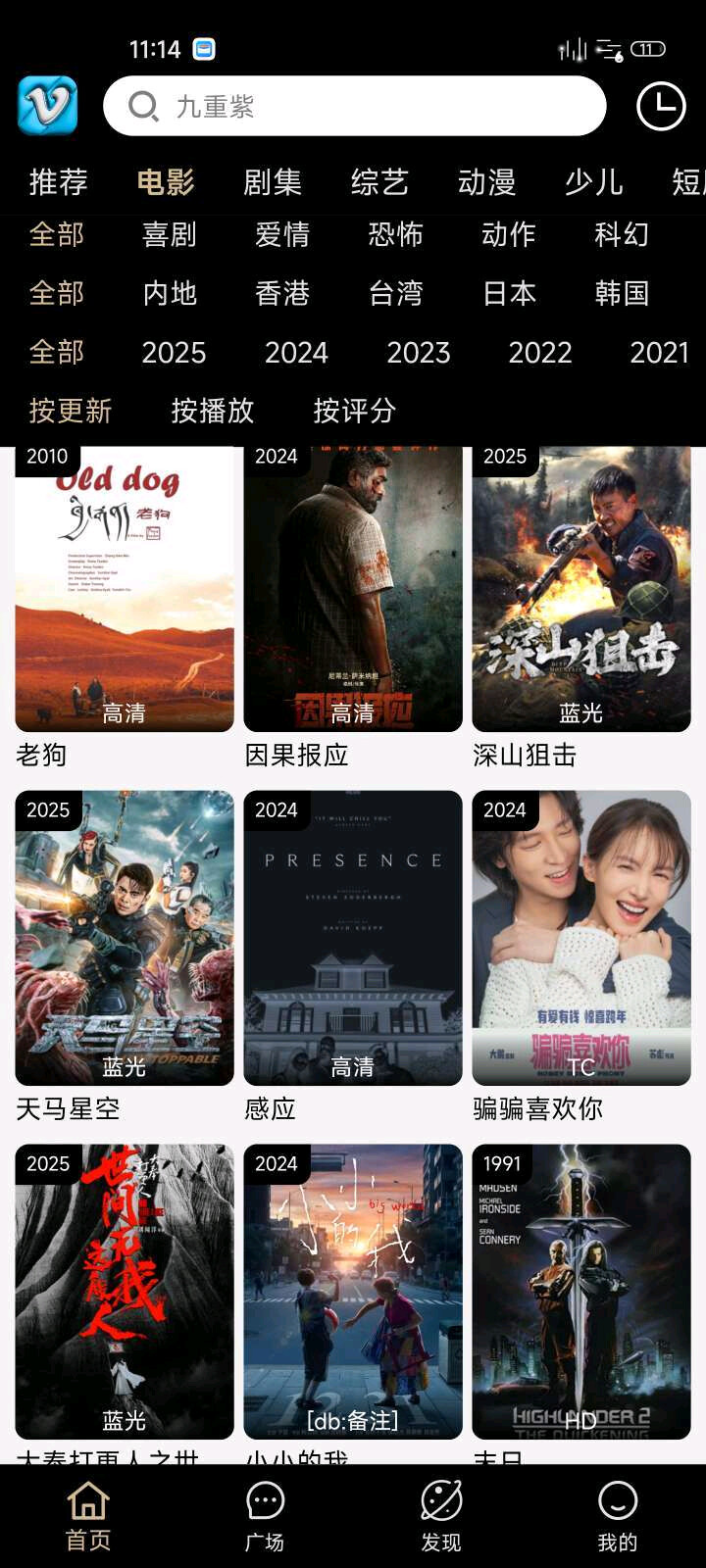Go to the 广场 bottom tab
The height and width of the screenshot is (1568, 706).
[265, 1516]
